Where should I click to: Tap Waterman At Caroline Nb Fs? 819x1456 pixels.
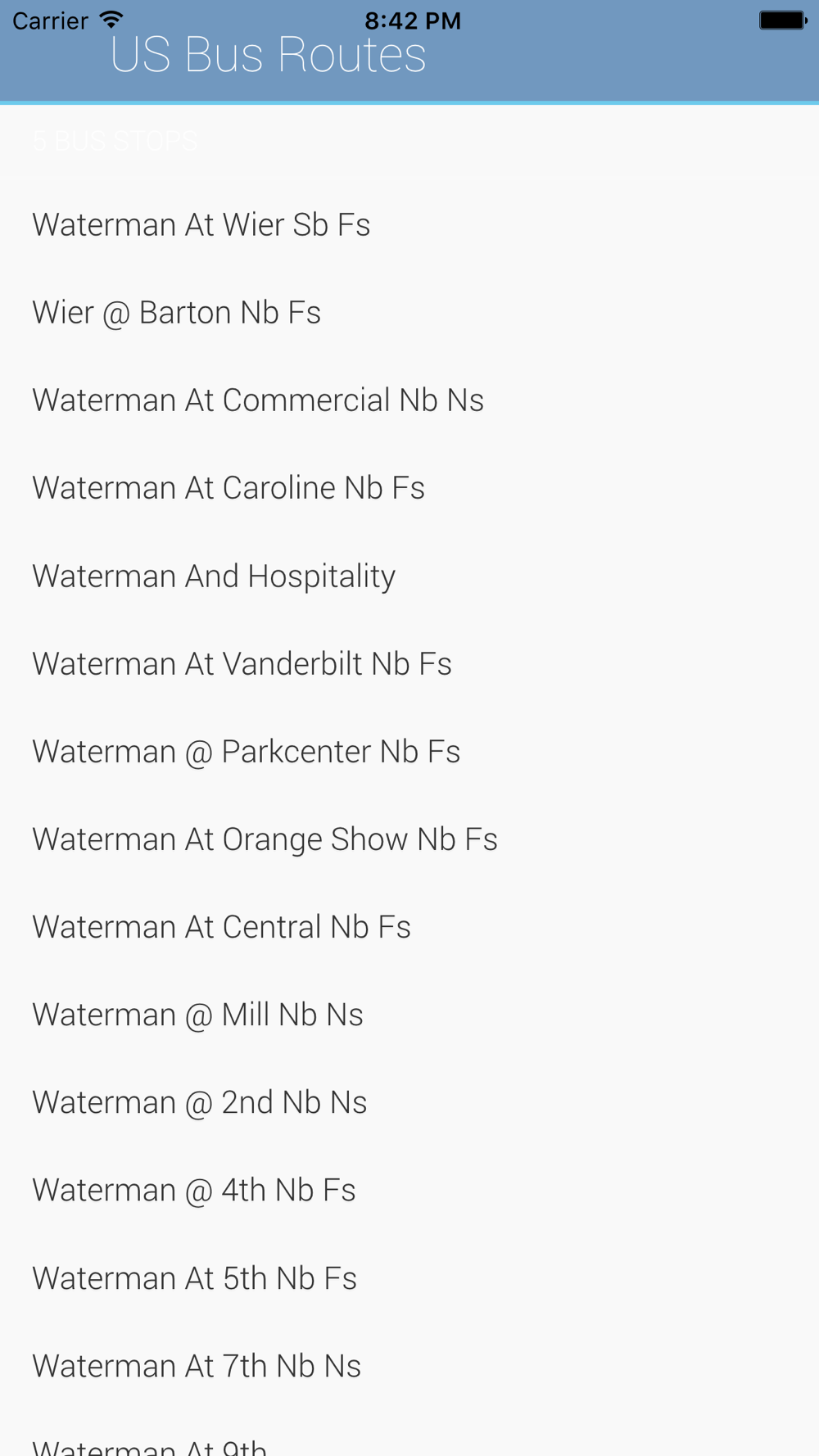click(x=409, y=487)
